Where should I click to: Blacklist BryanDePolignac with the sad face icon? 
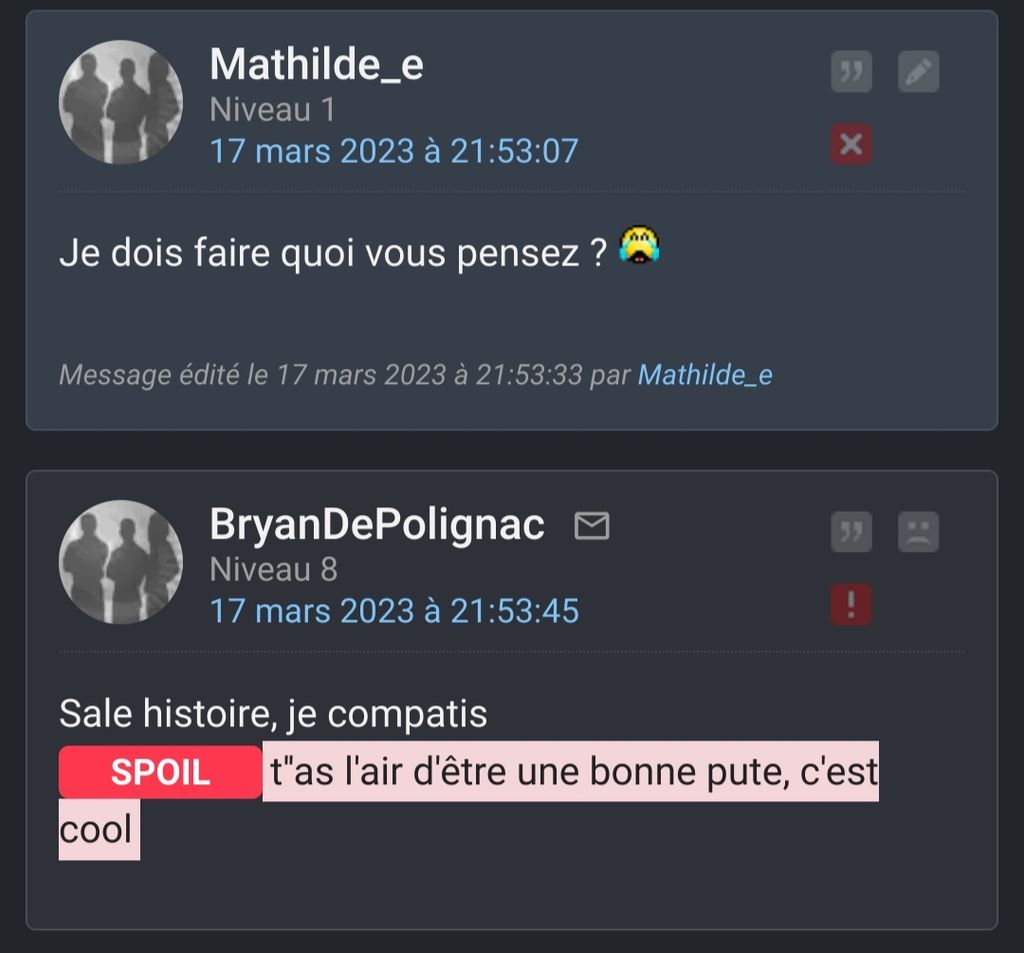click(918, 532)
